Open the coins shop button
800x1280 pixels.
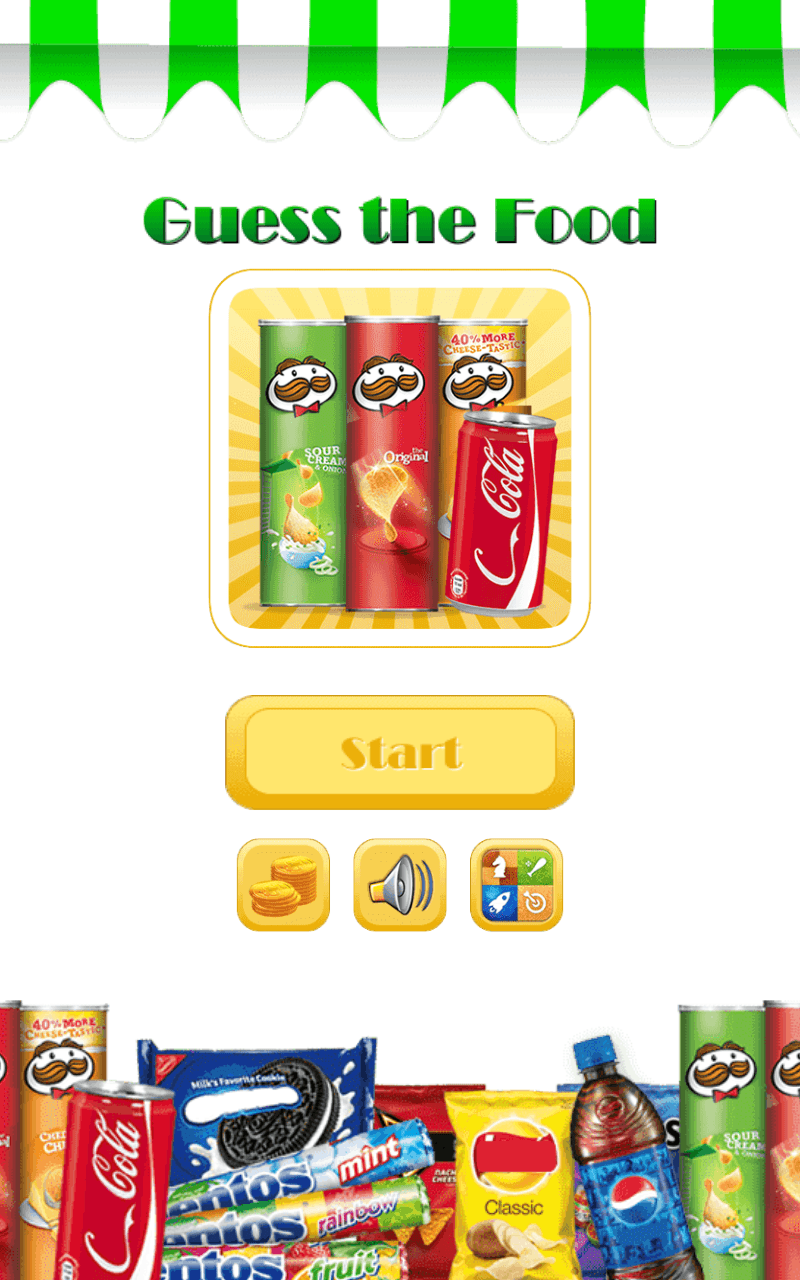(x=283, y=885)
